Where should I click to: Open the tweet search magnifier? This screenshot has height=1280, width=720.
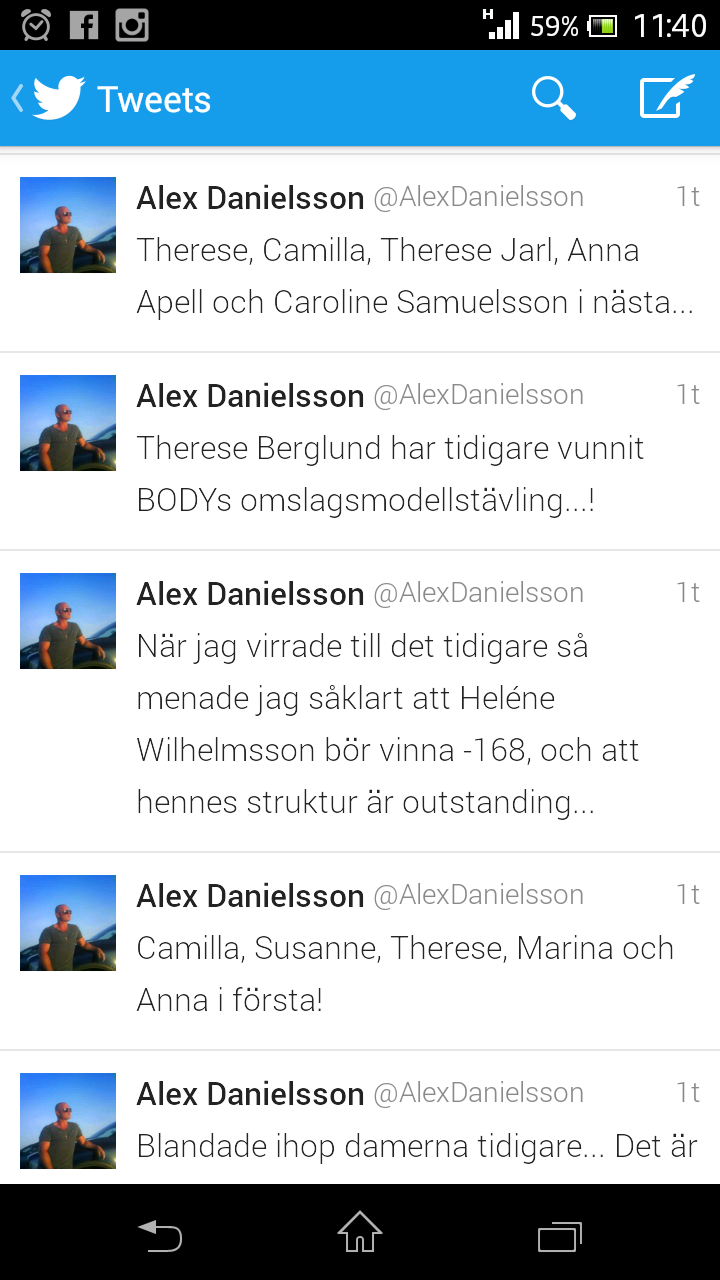pyautogui.click(x=553, y=99)
